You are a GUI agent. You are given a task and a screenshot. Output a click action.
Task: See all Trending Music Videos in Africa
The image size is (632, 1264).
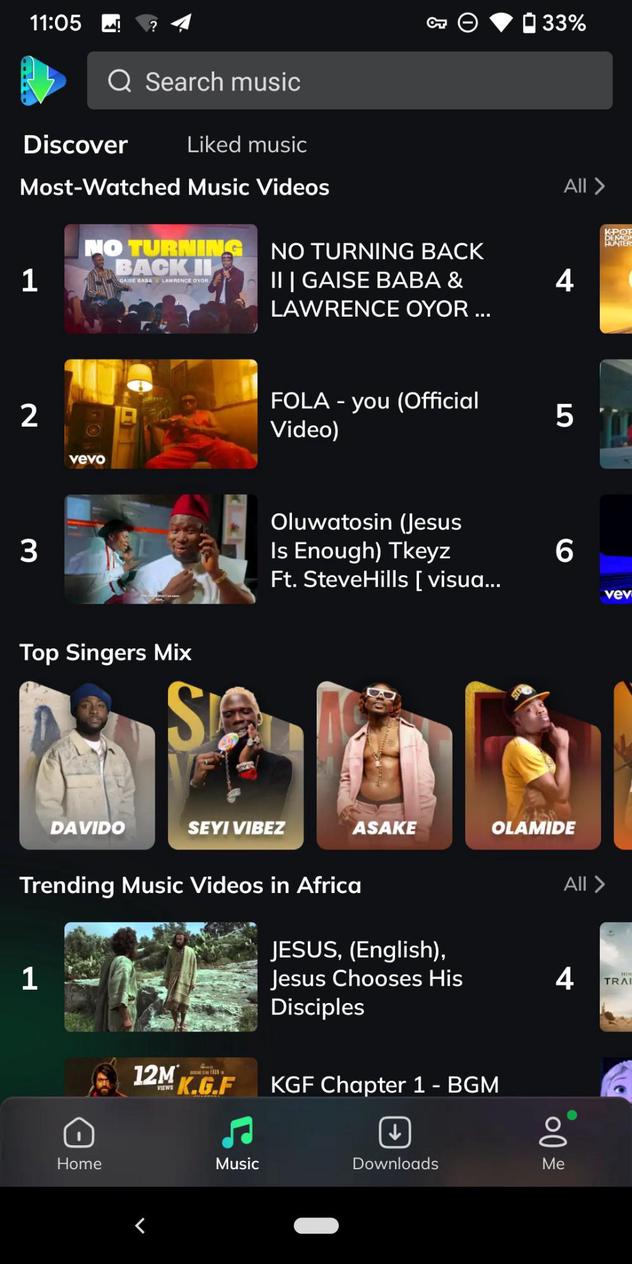584,884
